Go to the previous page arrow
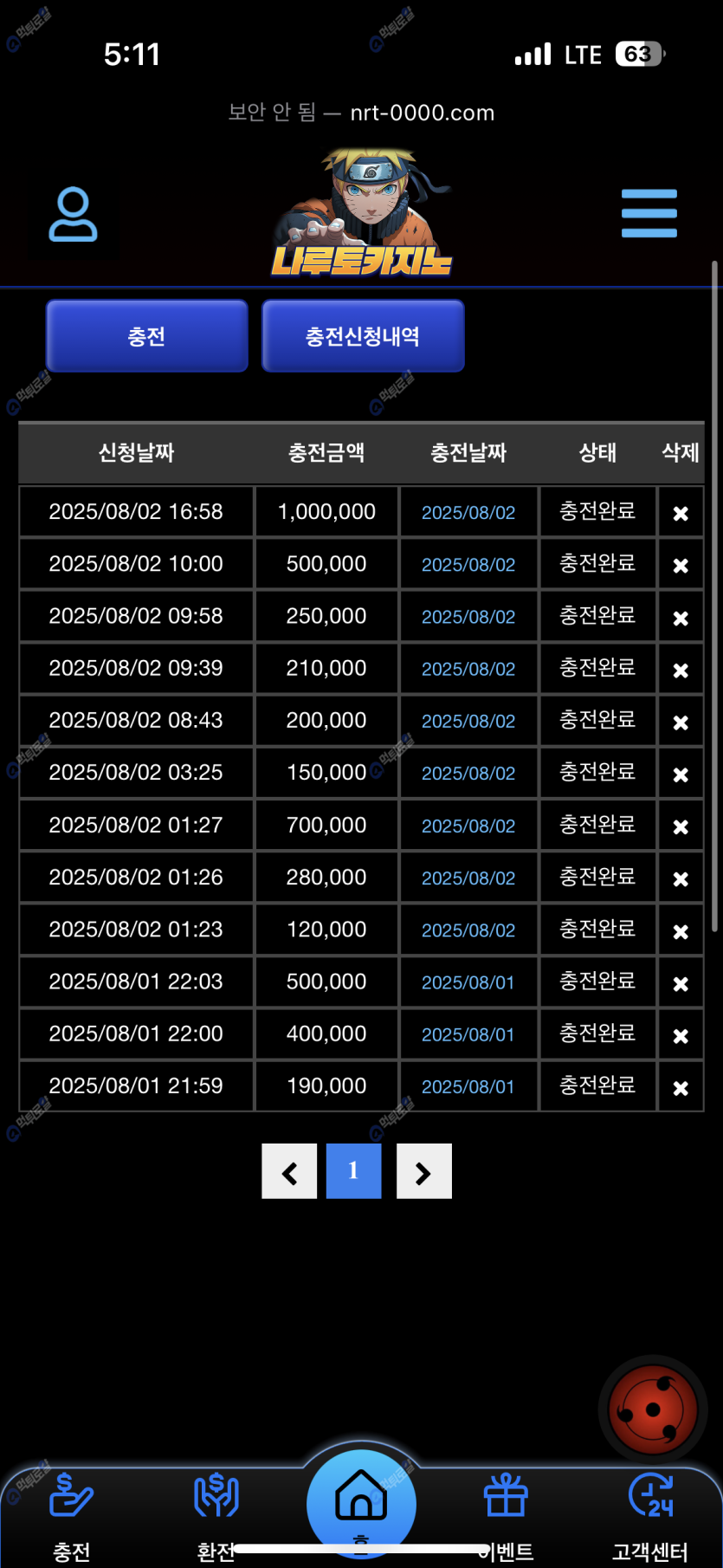 coord(289,1171)
